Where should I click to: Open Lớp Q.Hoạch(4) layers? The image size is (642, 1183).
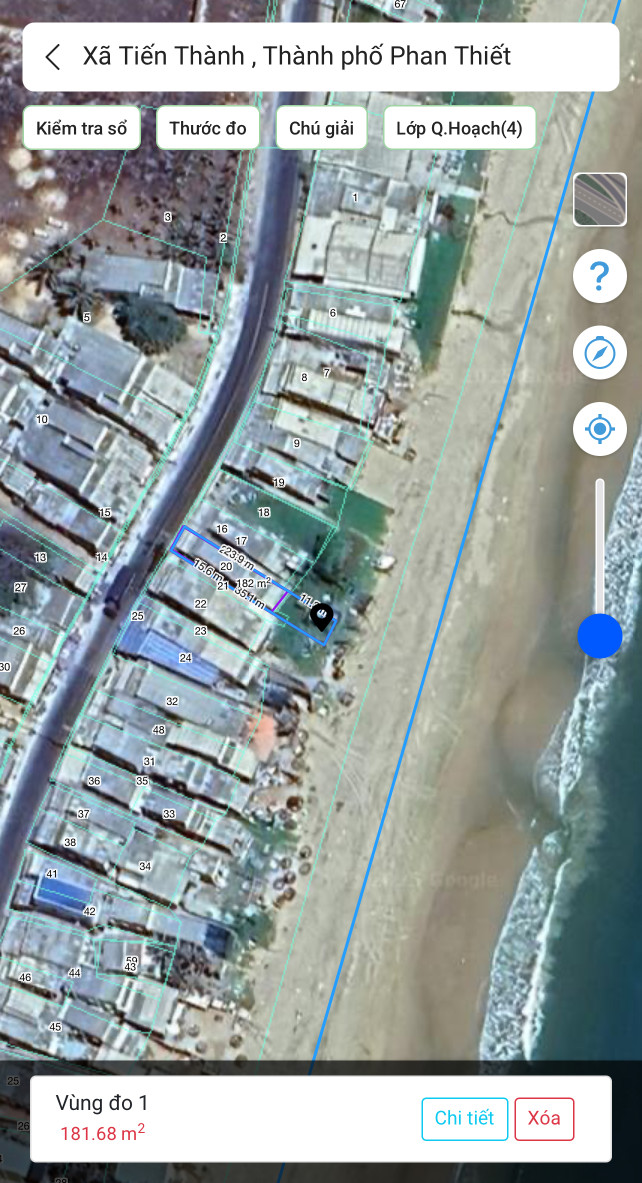point(459,129)
